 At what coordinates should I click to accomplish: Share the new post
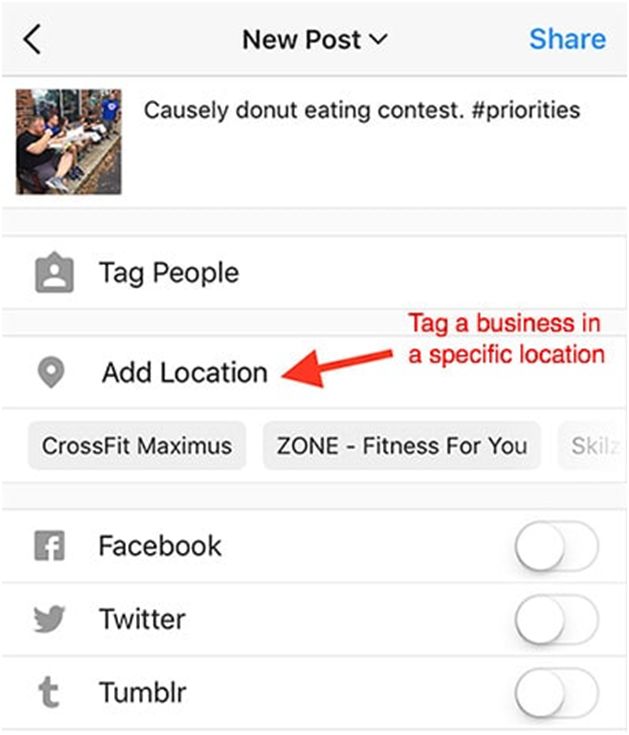[567, 40]
